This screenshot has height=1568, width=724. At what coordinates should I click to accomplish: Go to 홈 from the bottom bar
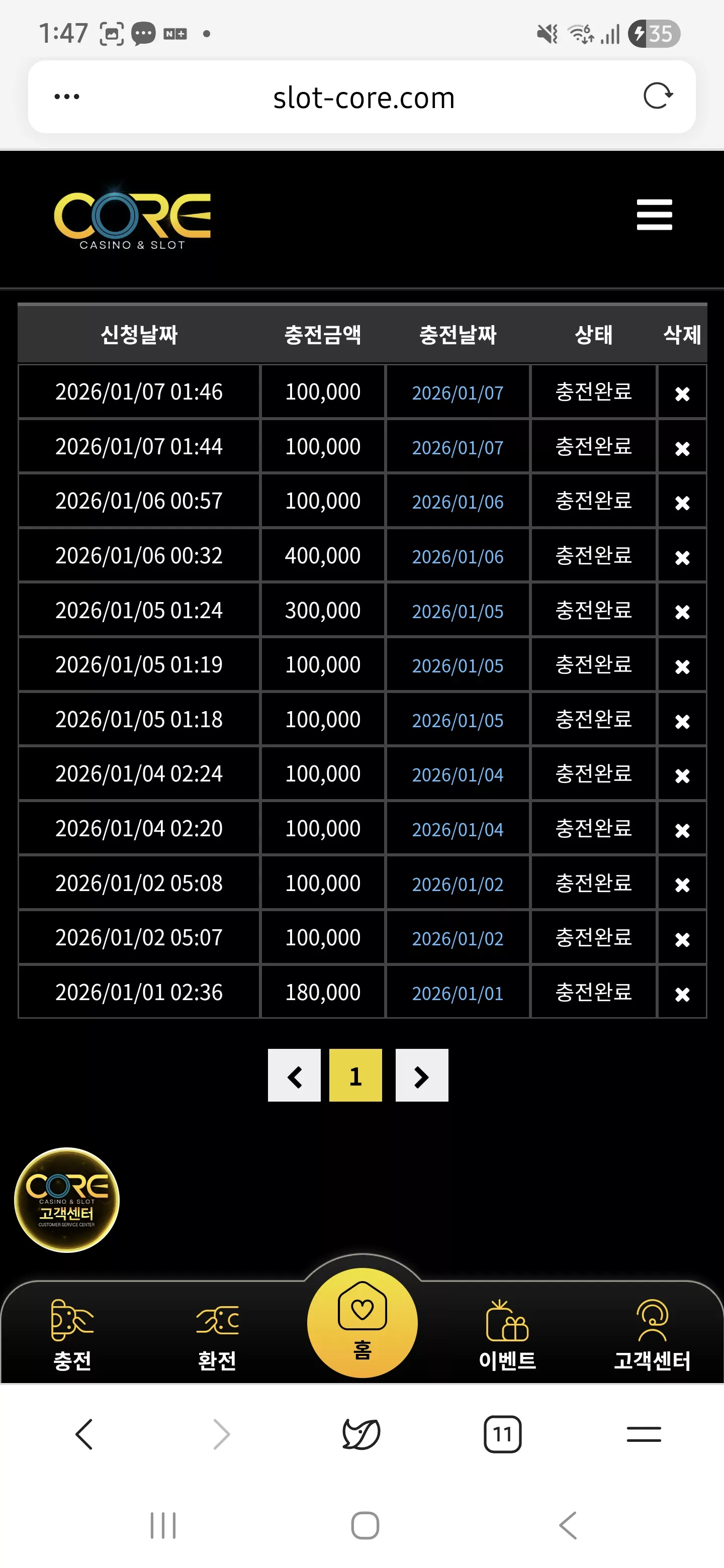pyautogui.click(x=363, y=1322)
